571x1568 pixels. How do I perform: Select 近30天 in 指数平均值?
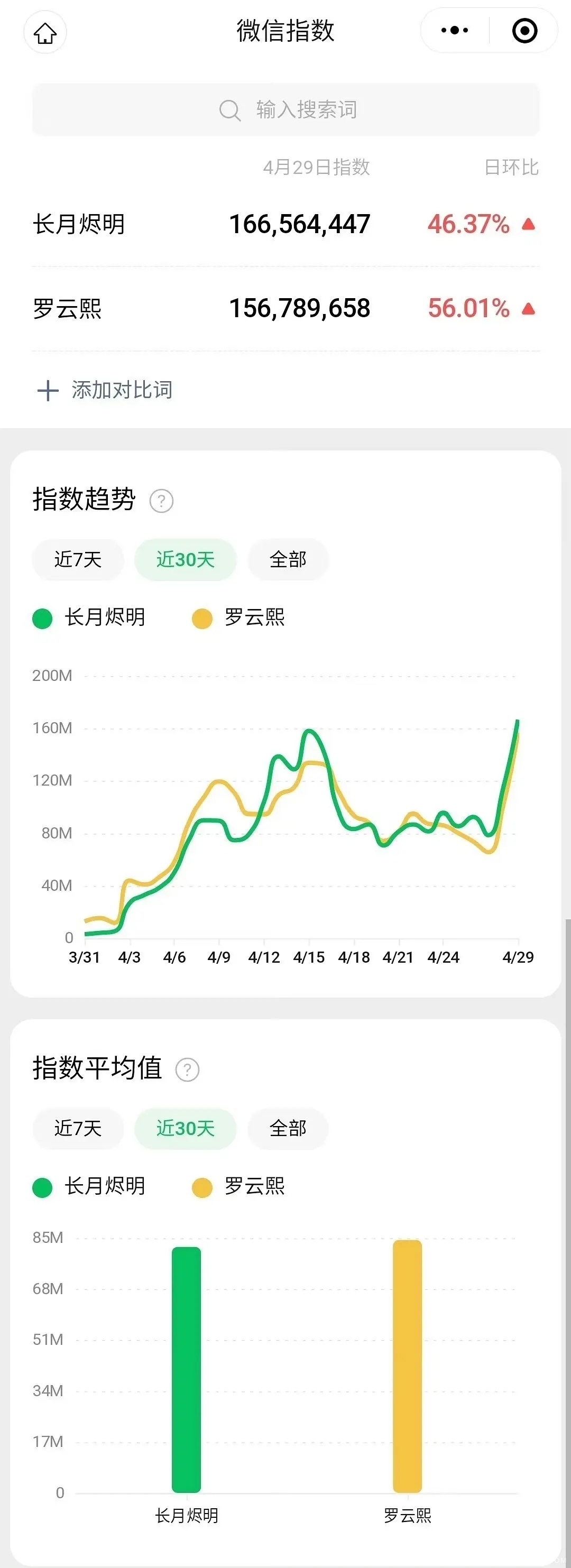(185, 1129)
